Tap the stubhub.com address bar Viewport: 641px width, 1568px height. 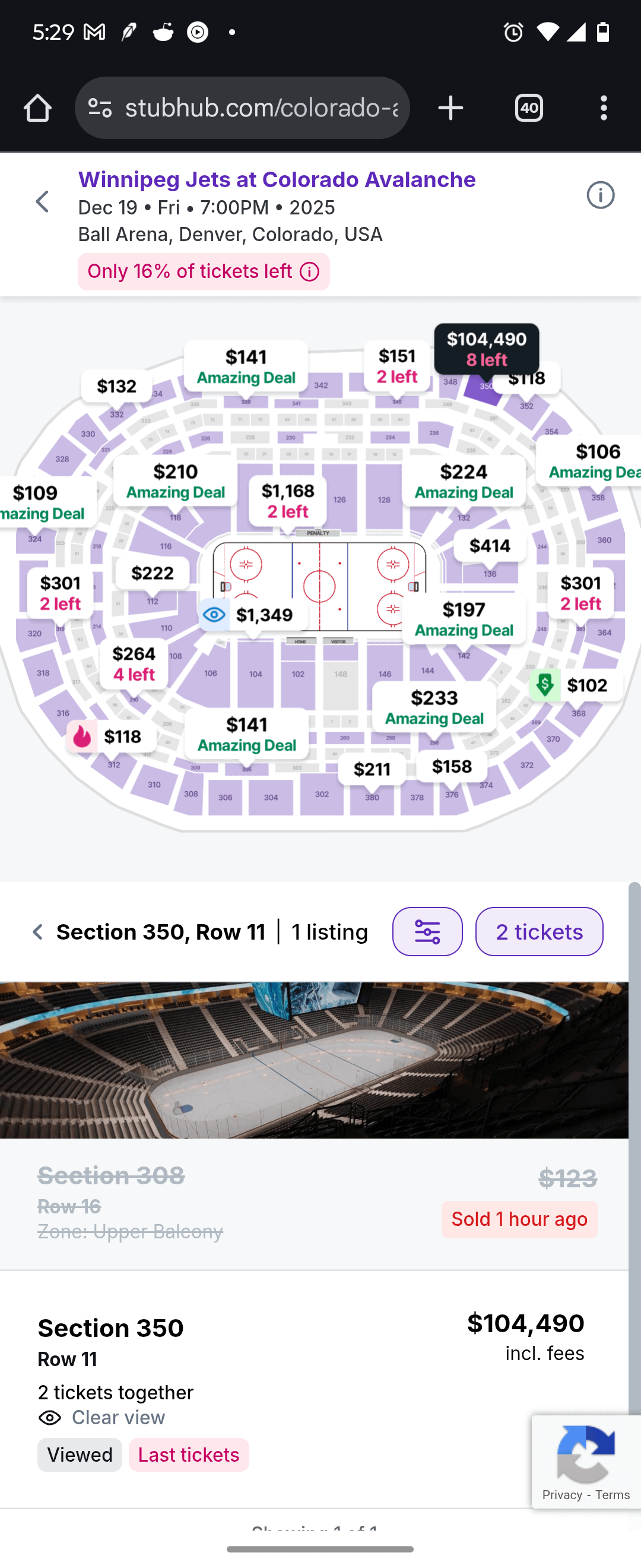click(261, 108)
